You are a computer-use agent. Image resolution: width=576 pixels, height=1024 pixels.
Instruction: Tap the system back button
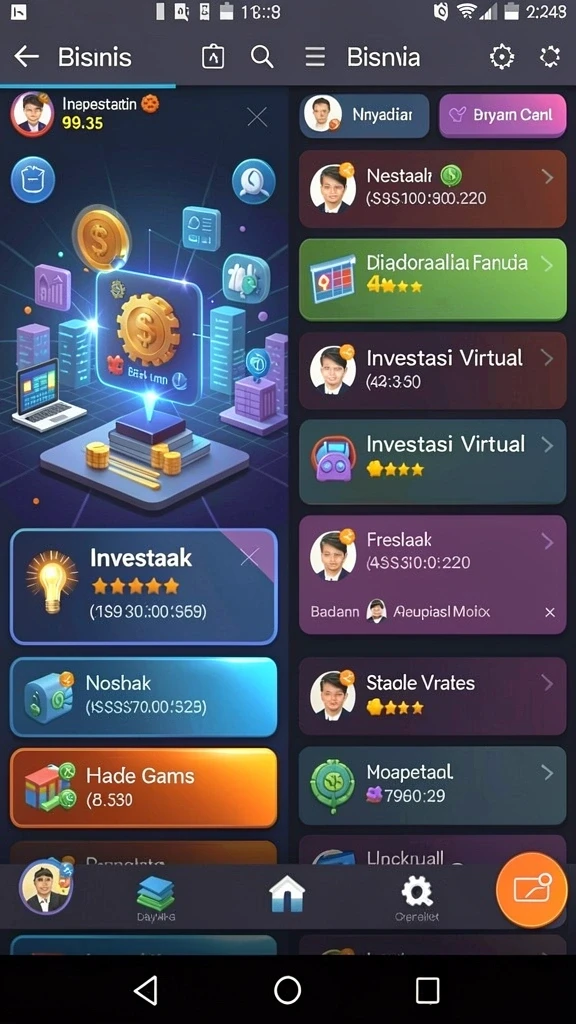146,990
